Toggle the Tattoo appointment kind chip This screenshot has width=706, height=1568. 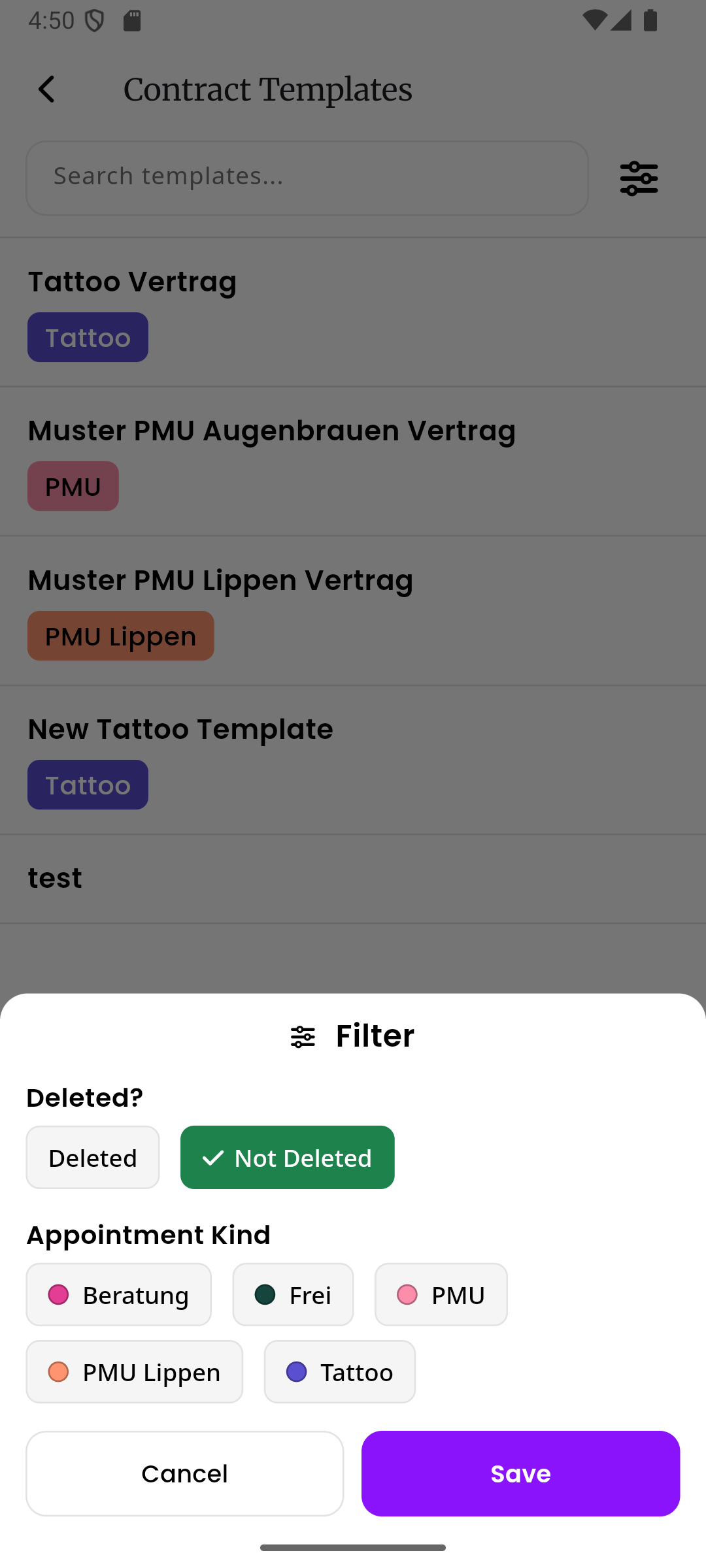coord(339,1372)
